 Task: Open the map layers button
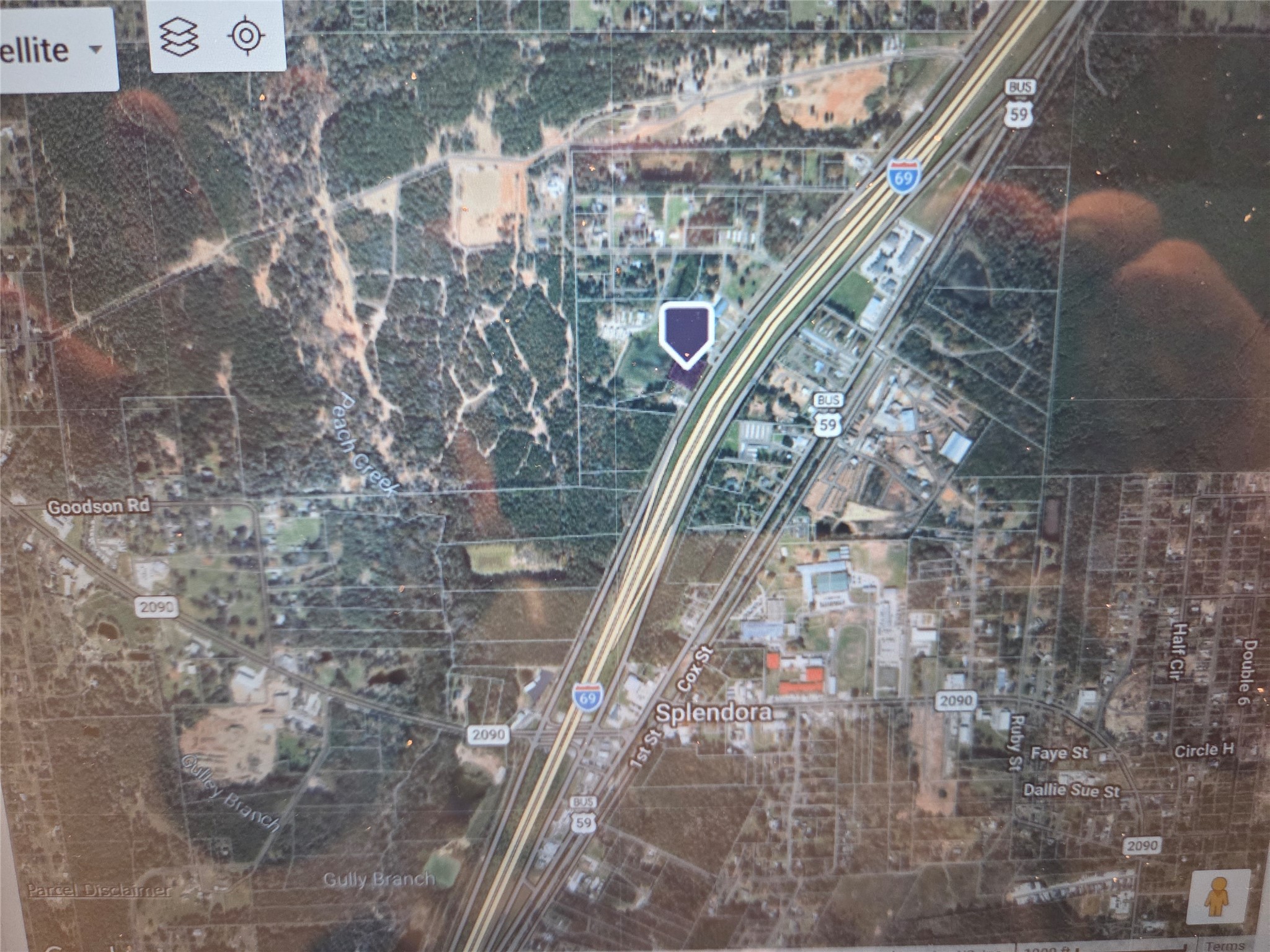point(179,37)
